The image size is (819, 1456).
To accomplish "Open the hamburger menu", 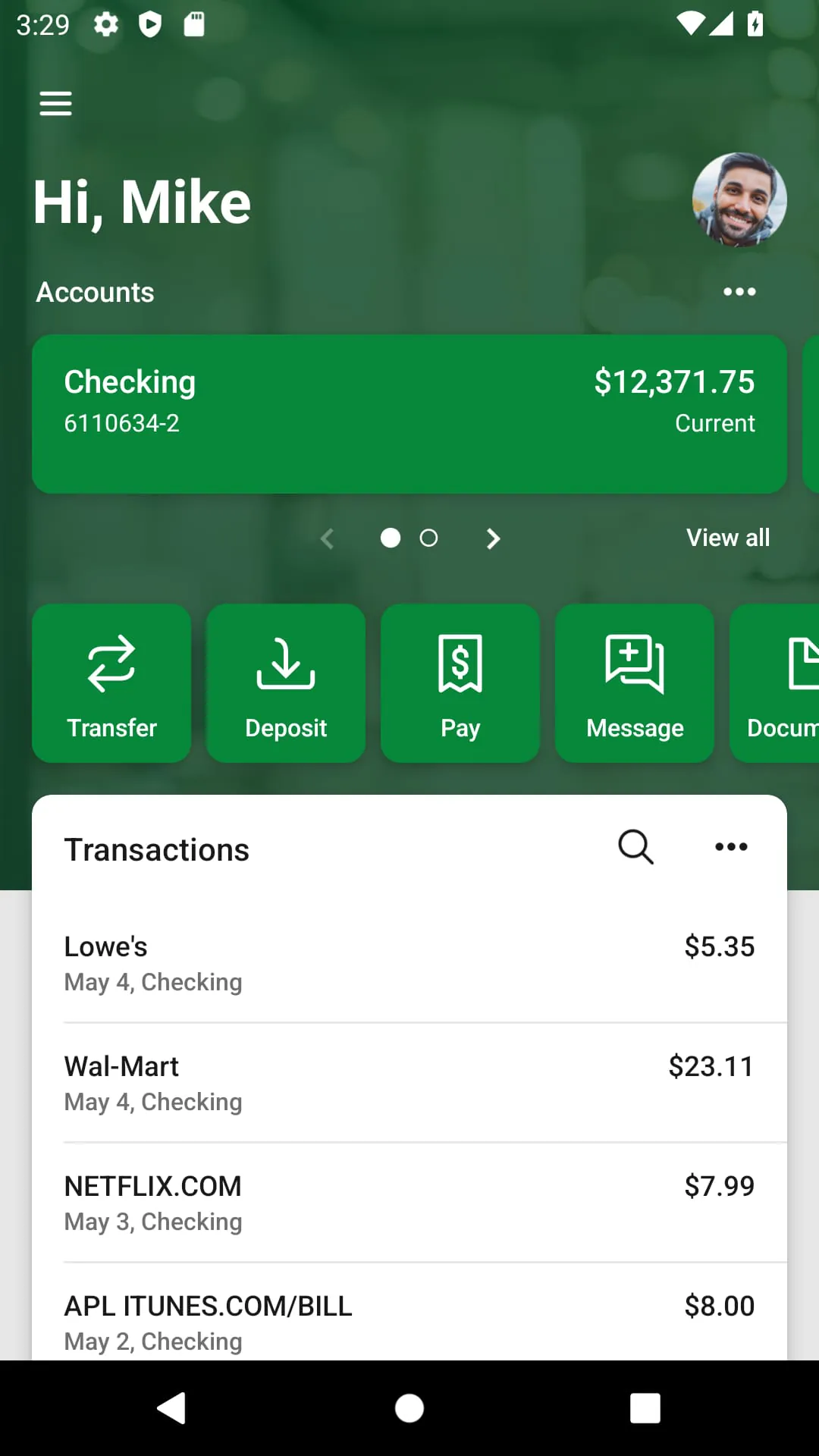I will click(55, 103).
